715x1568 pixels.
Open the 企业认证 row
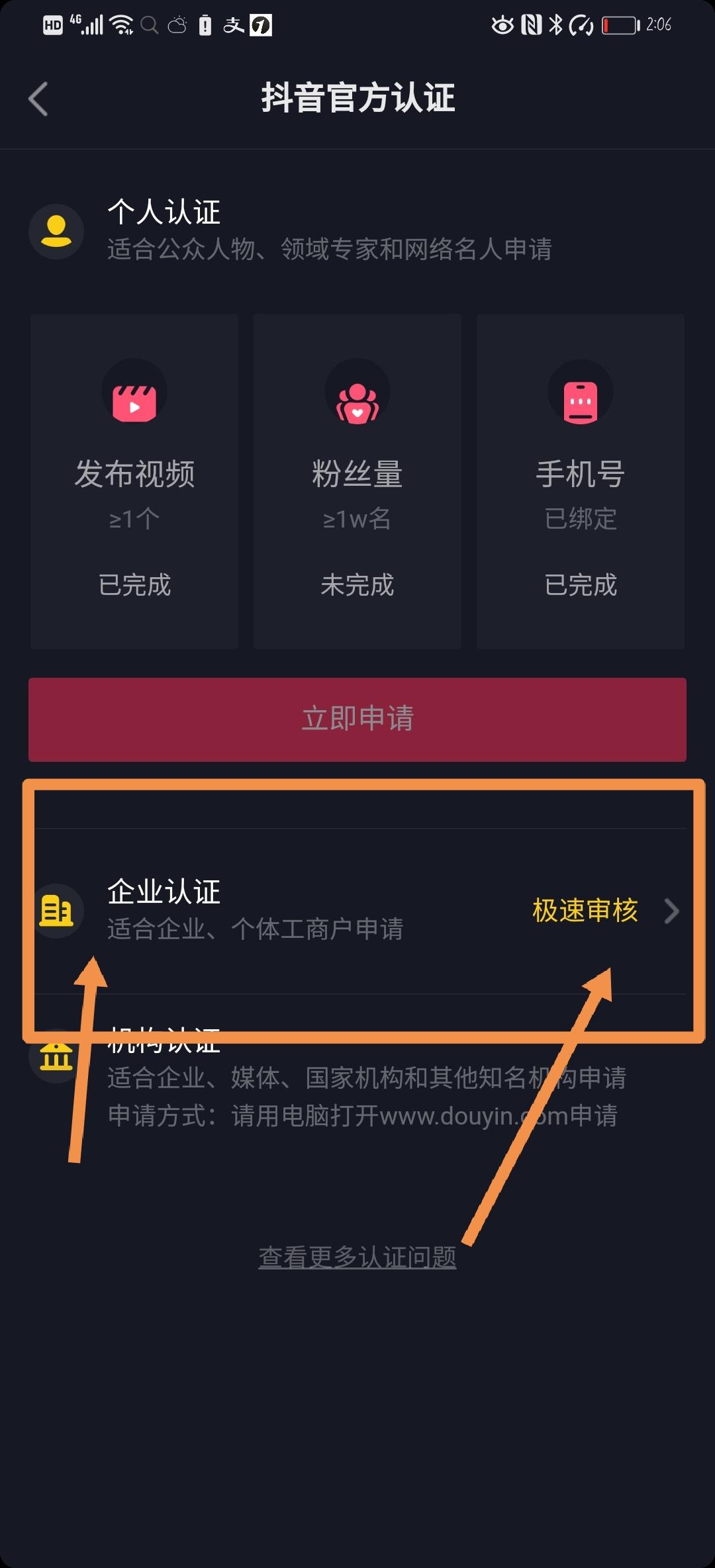[x=358, y=911]
